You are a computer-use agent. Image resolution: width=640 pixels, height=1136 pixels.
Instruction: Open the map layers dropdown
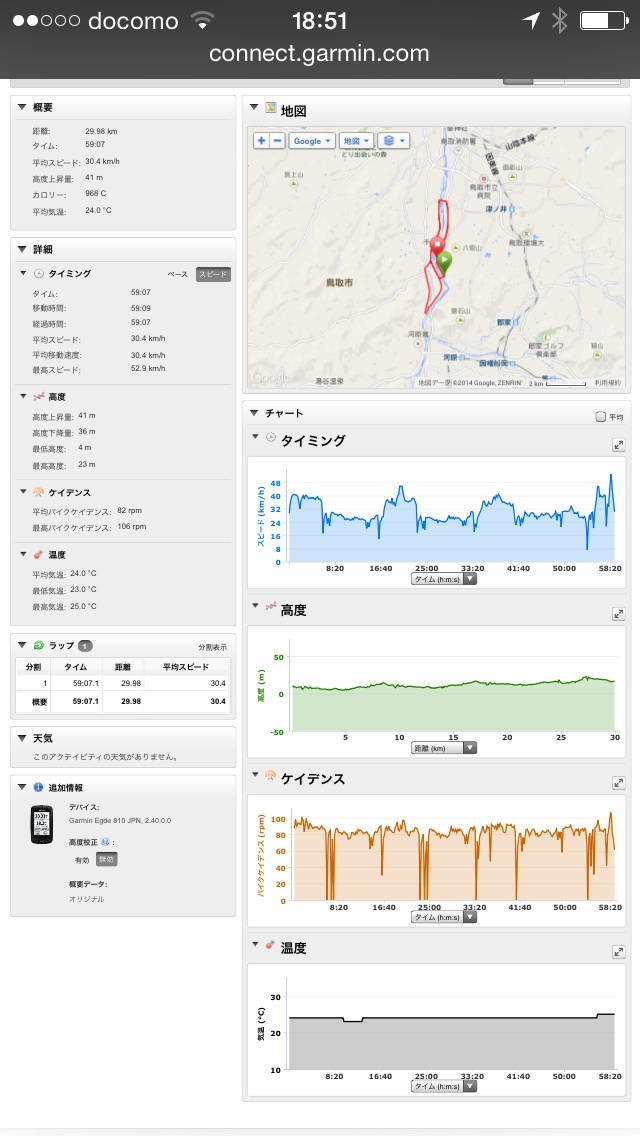[393, 141]
